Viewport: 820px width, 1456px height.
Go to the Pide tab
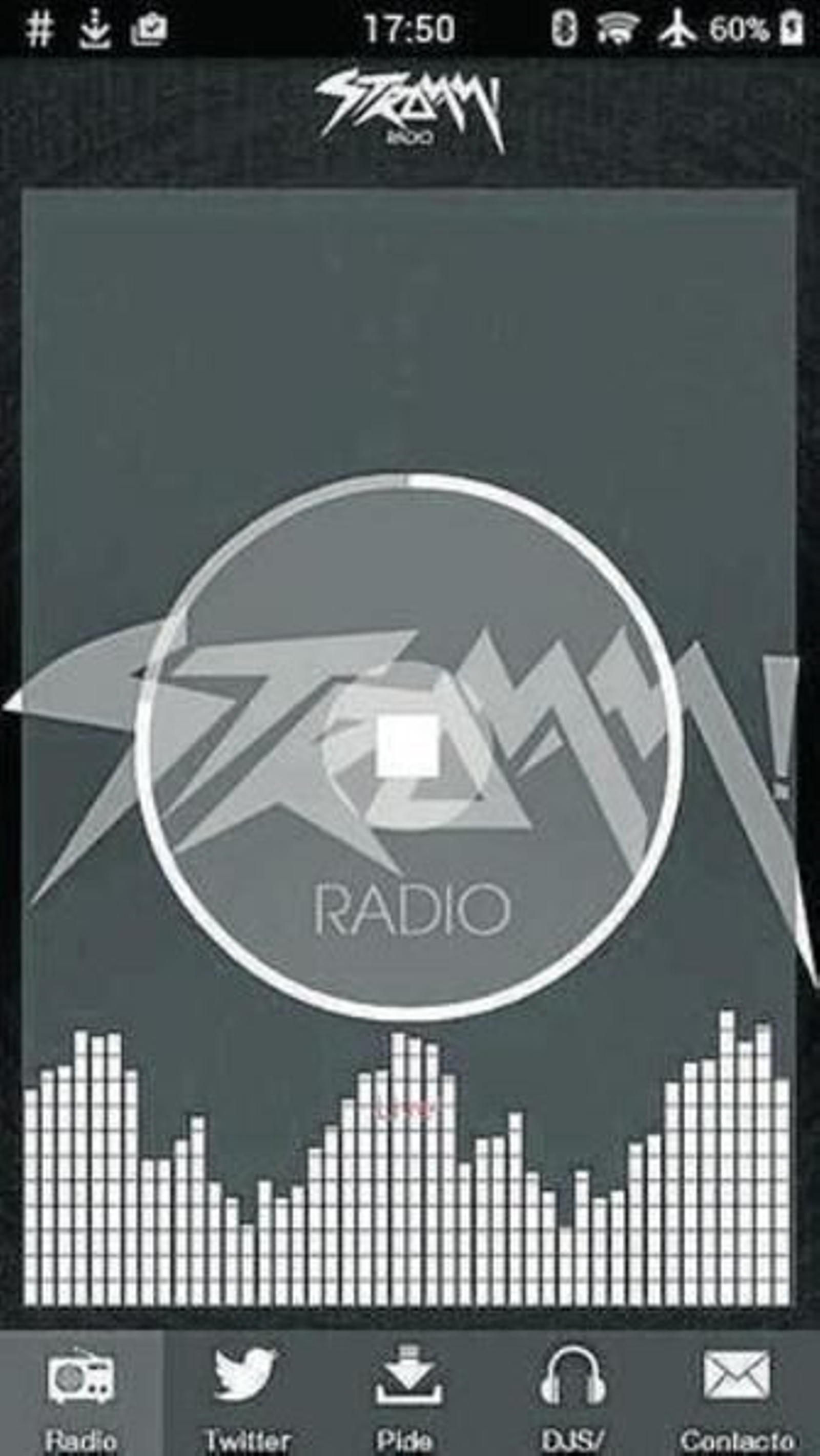(408, 1393)
